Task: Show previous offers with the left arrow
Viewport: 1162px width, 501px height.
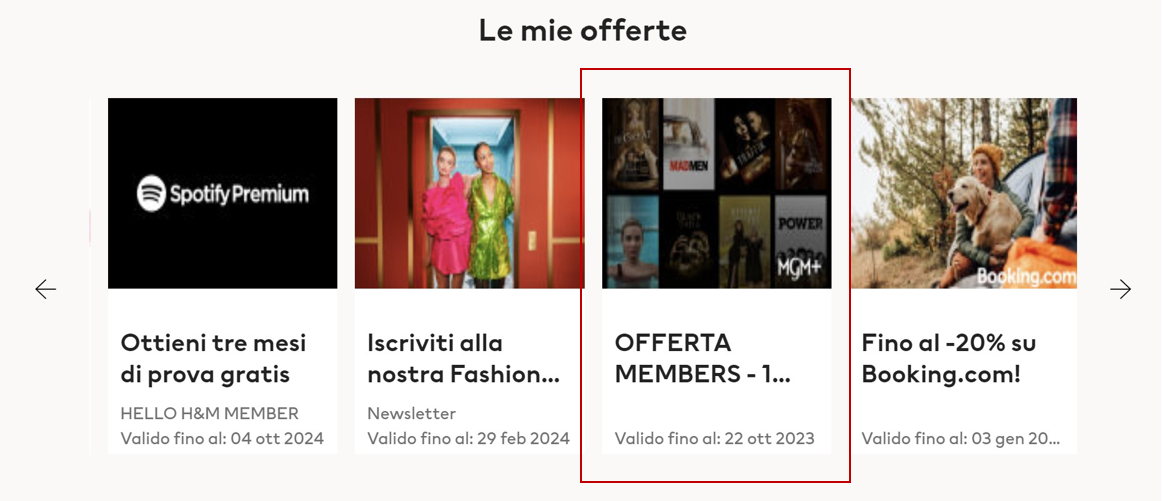Action: pos(46,290)
